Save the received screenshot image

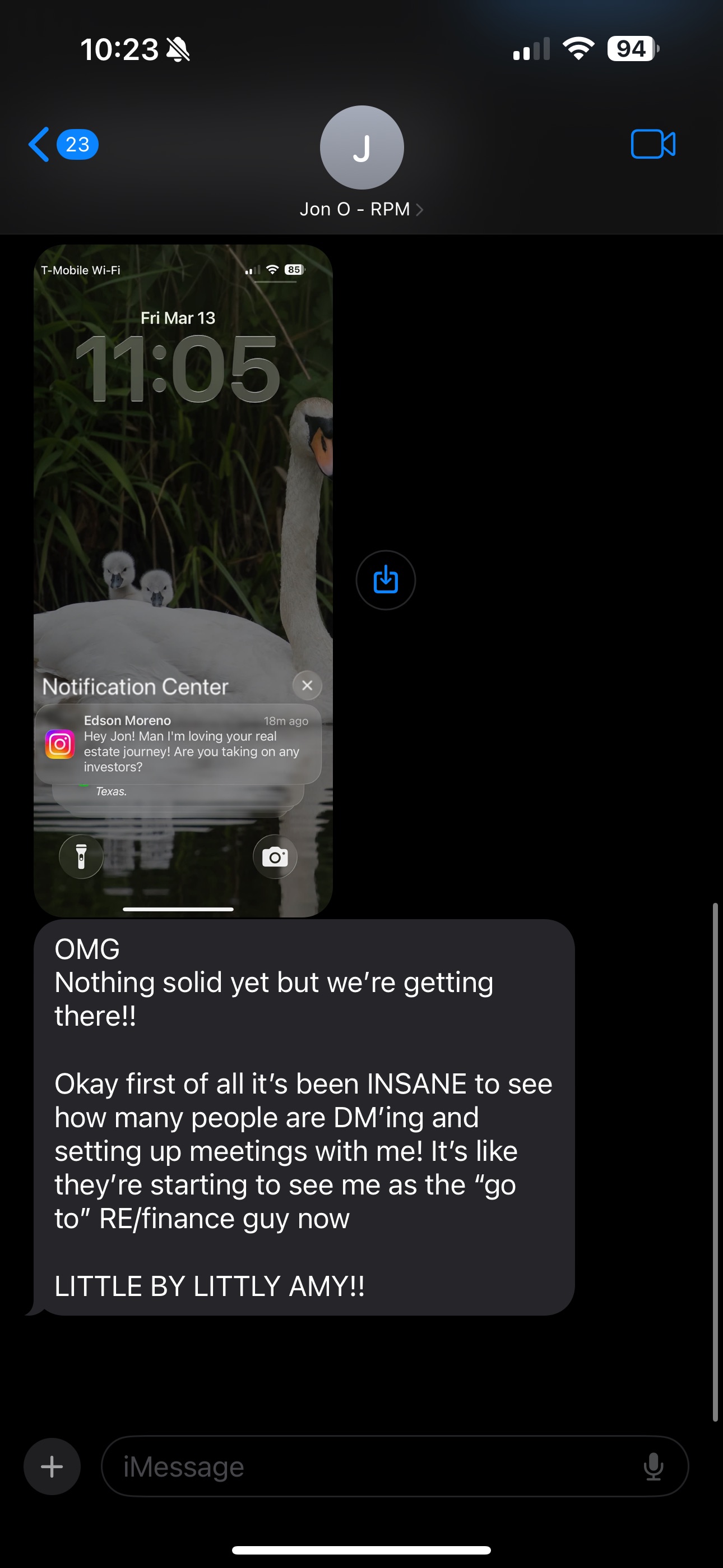click(x=385, y=580)
